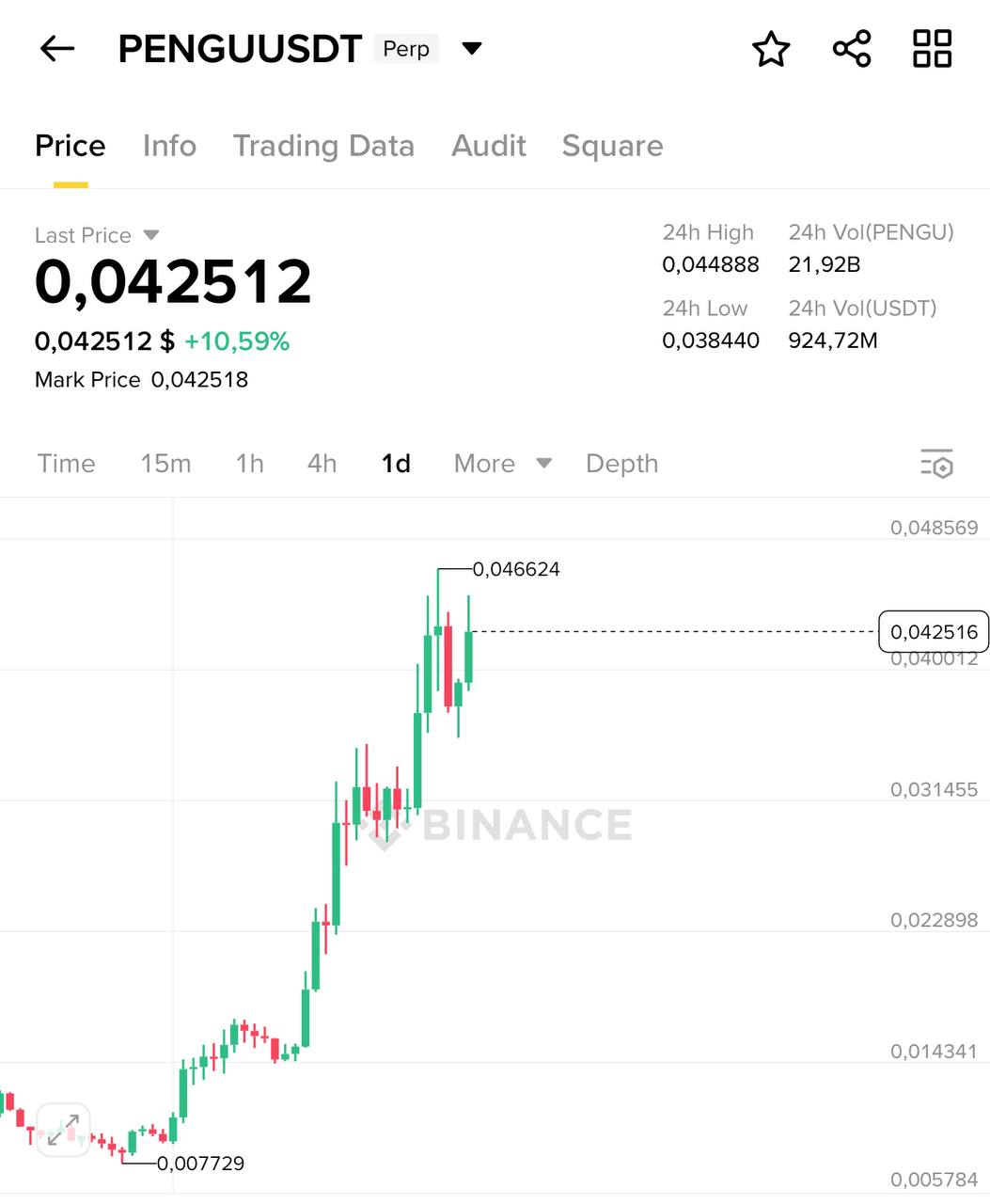Expand the chart to fullscreen
Image resolution: width=990 pixels, height=1204 pixels.
[x=63, y=1130]
